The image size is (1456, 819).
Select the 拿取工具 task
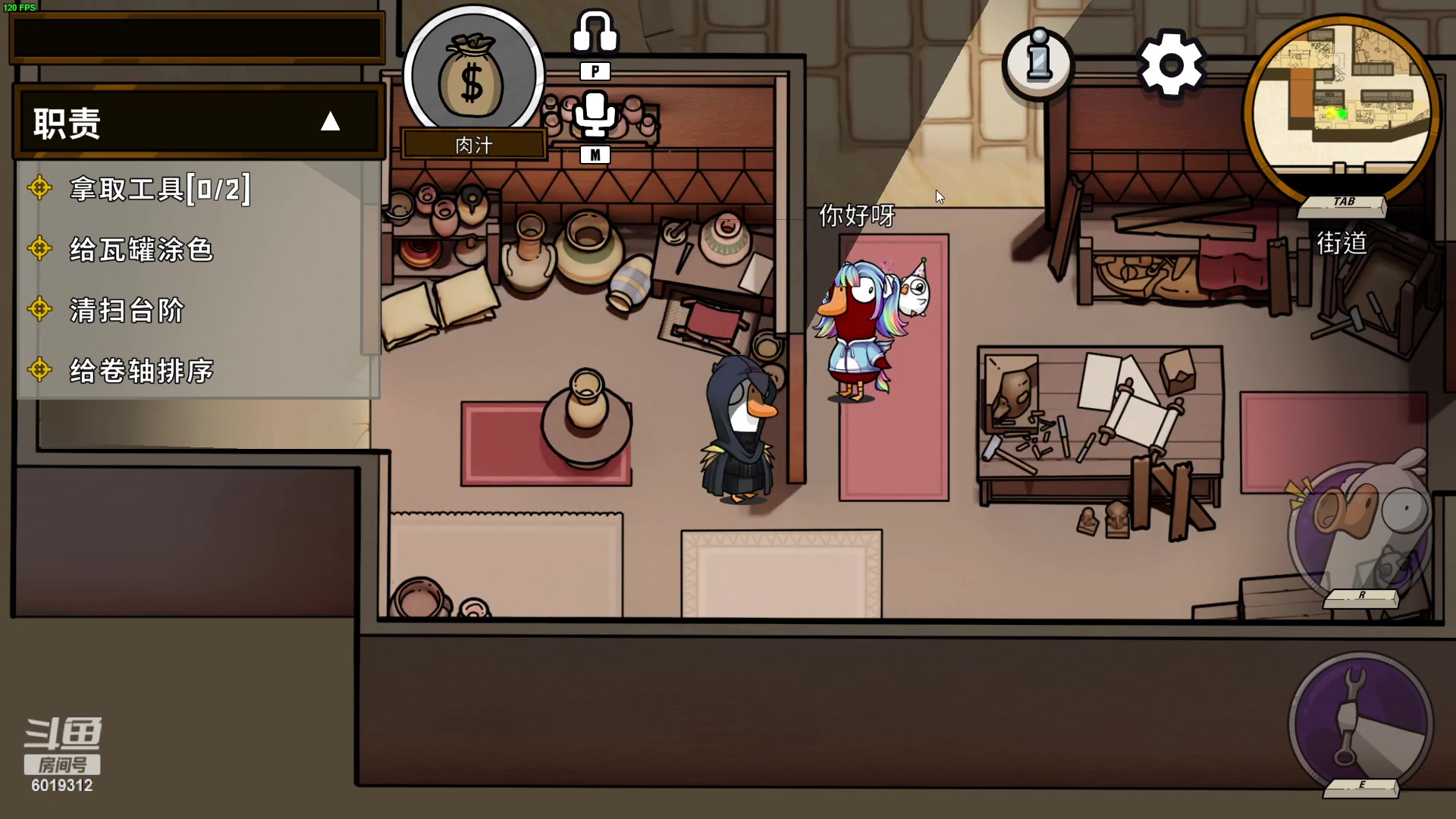pos(159,189)
